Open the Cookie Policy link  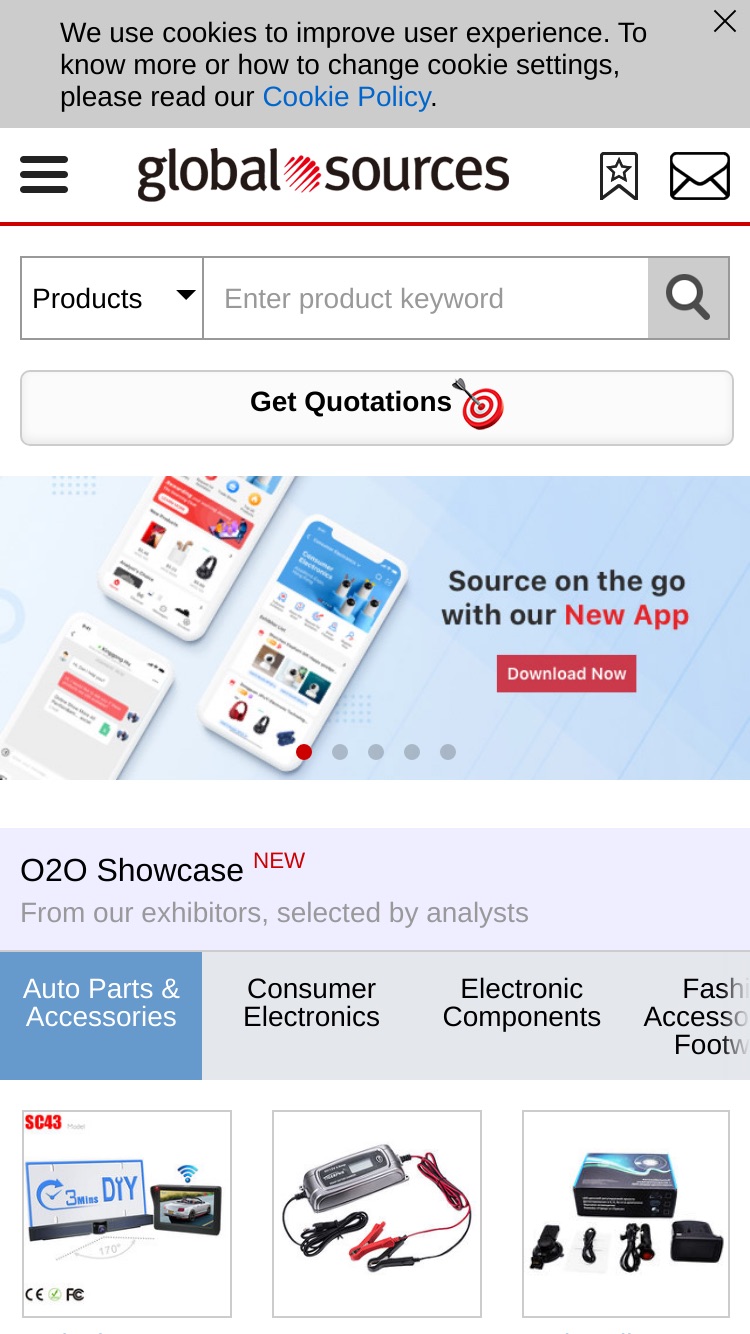(346, 97)
